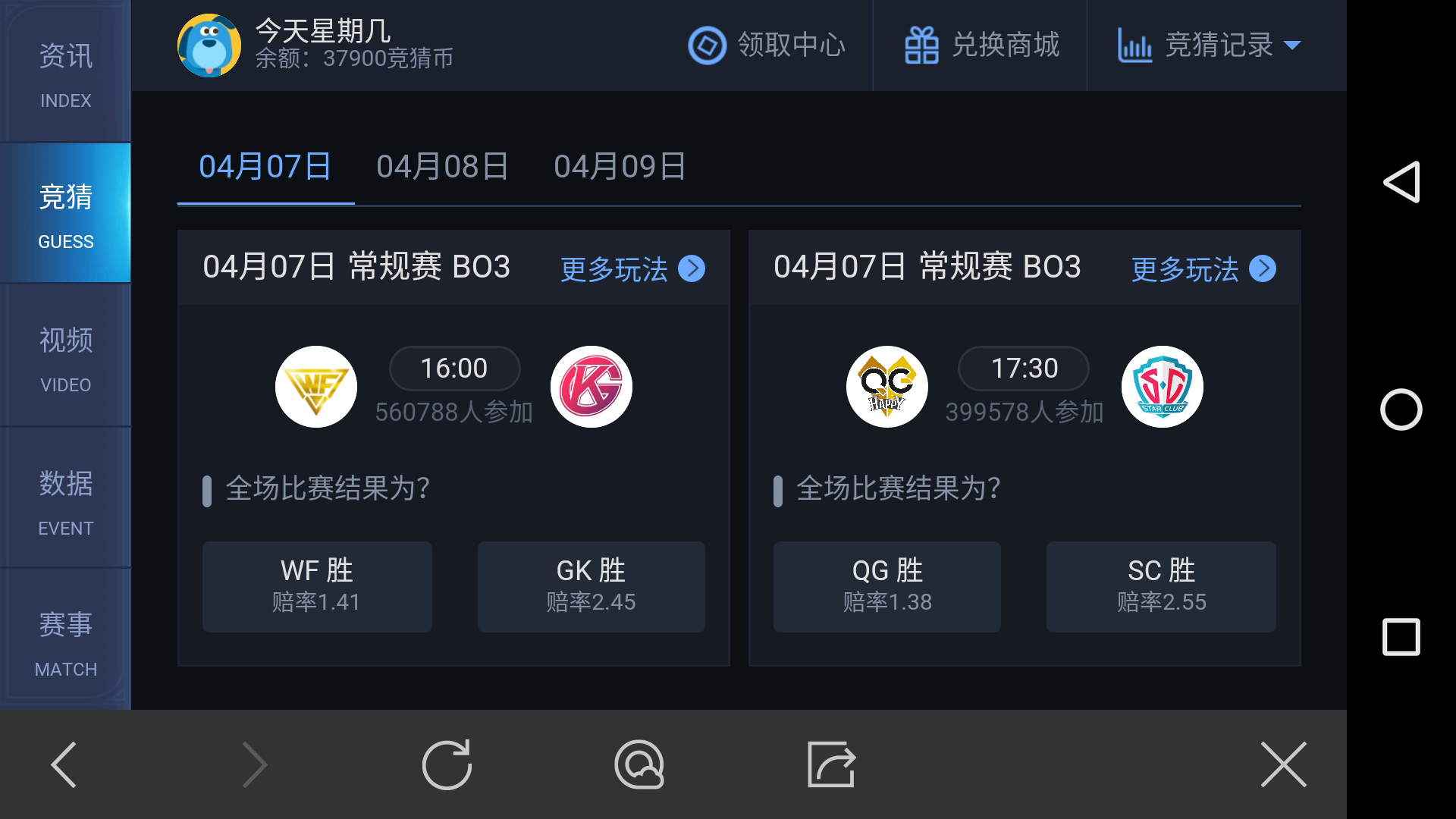Bet on GK 胜 at odds 2.45
The height and width of the screenshot is (819, 1456).
point(591,586)
